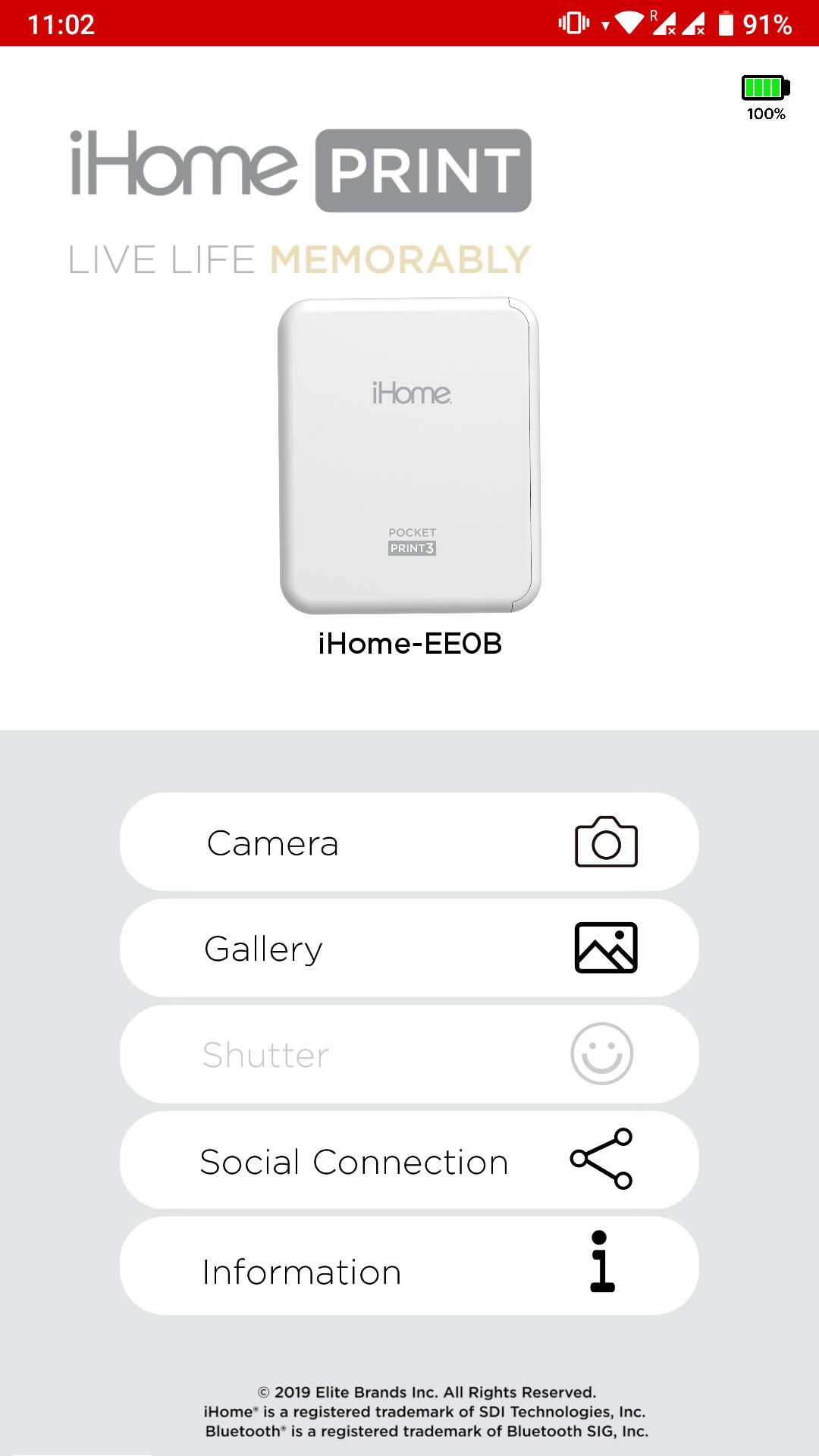Open Social Connection

(x=409, y=1160)
